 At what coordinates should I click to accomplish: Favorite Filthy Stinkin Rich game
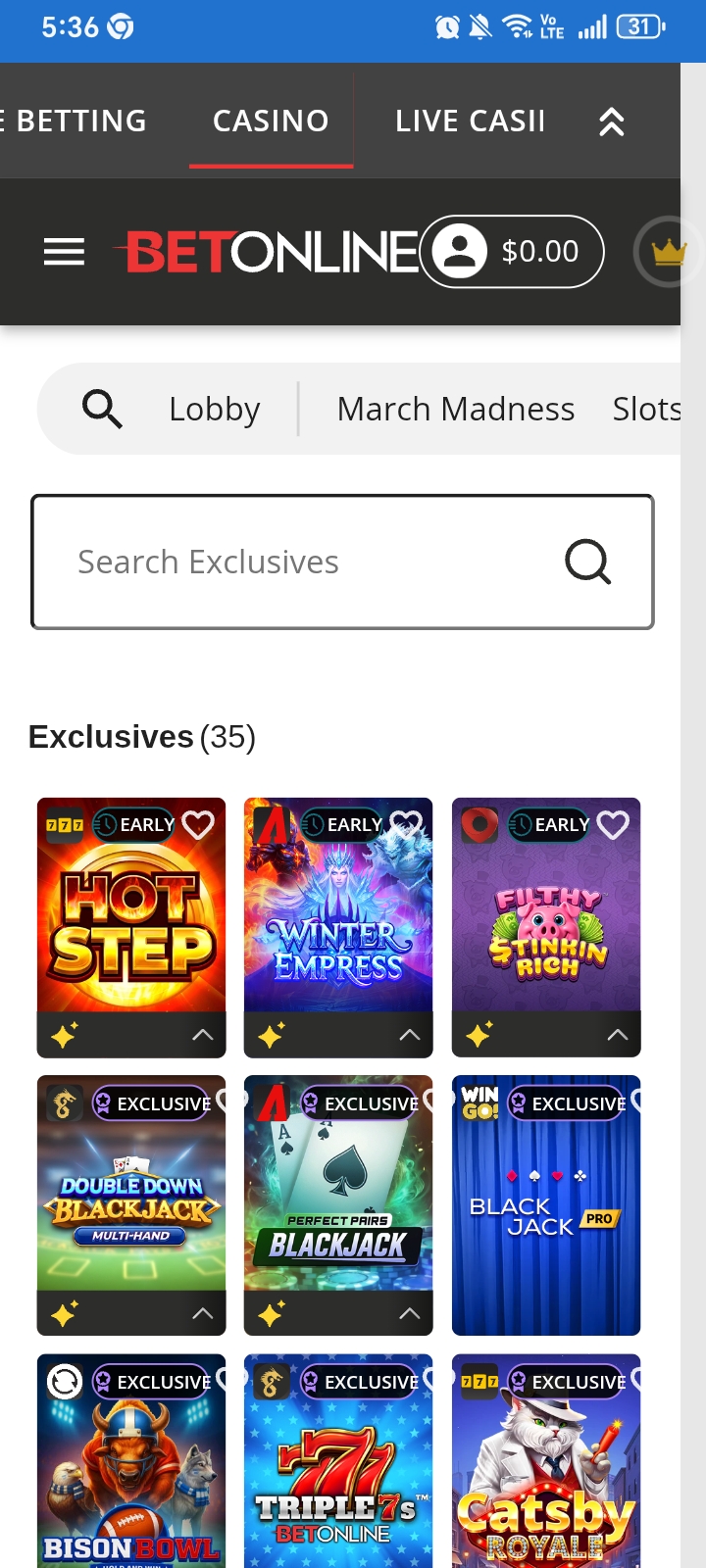tap(613, 825)
